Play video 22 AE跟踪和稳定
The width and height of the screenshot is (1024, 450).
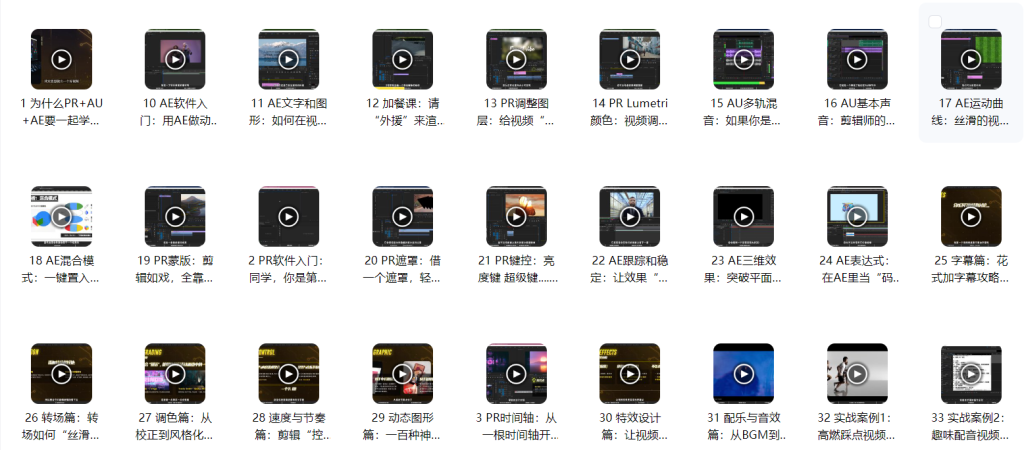629,217
